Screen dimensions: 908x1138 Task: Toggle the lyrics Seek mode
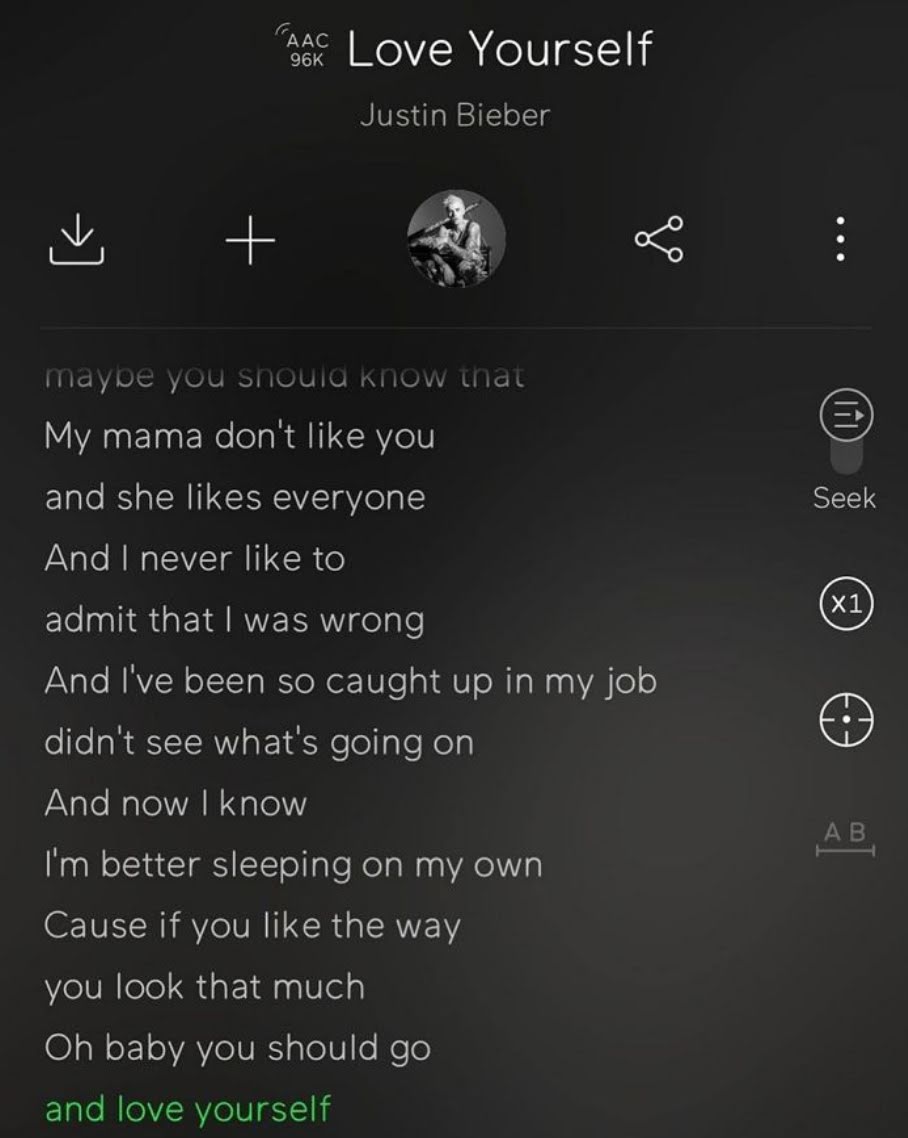[845, 412]
